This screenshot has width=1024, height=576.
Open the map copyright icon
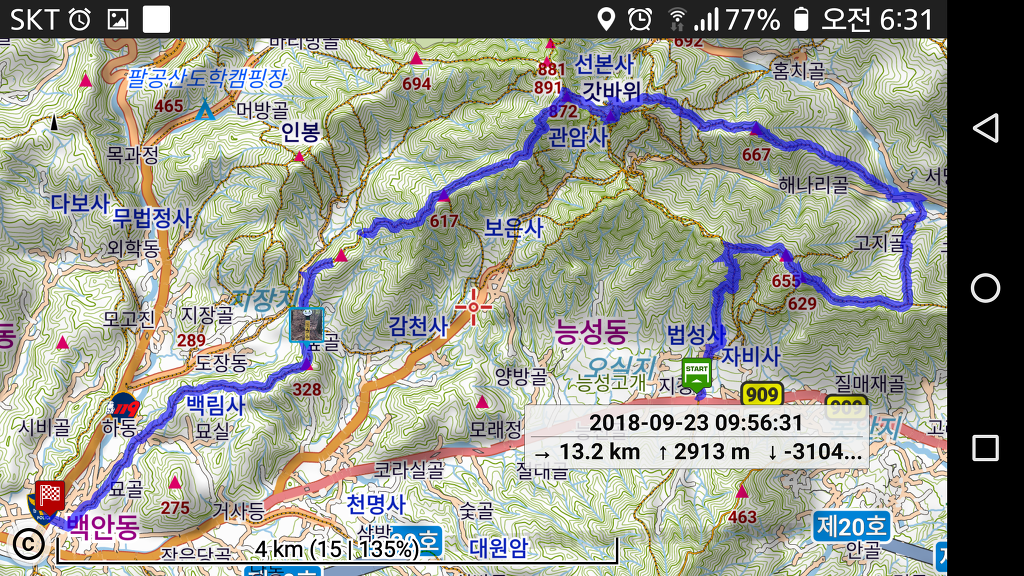pyautogui.click(x=29, y=543)
